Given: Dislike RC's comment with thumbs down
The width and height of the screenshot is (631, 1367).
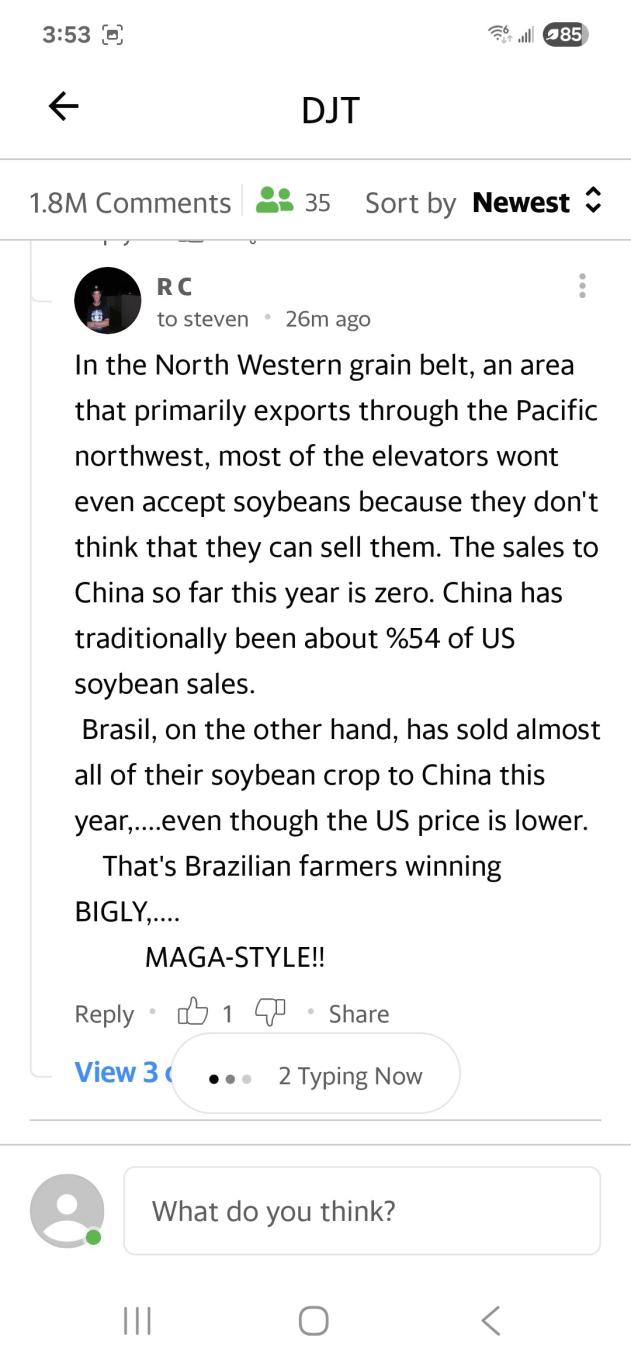Looking at the screenshot, I should point(270,1013).
